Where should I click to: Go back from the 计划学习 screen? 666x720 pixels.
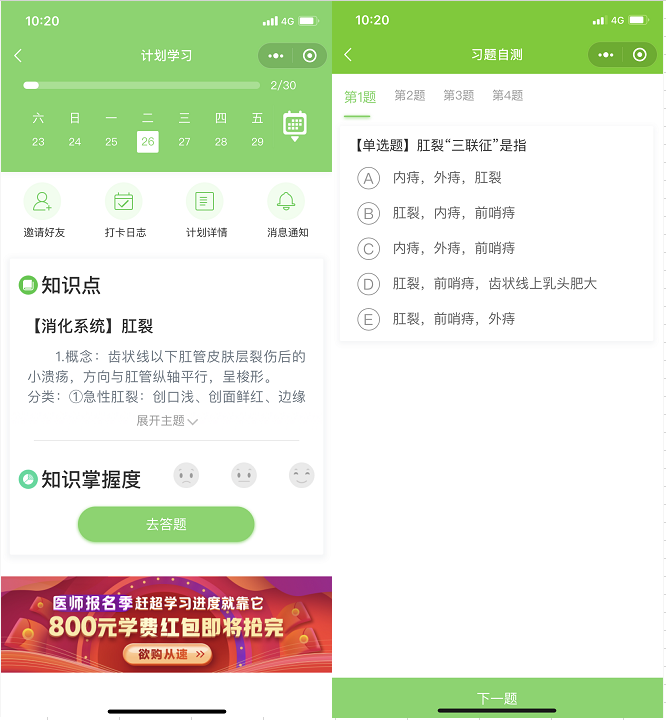18,56
